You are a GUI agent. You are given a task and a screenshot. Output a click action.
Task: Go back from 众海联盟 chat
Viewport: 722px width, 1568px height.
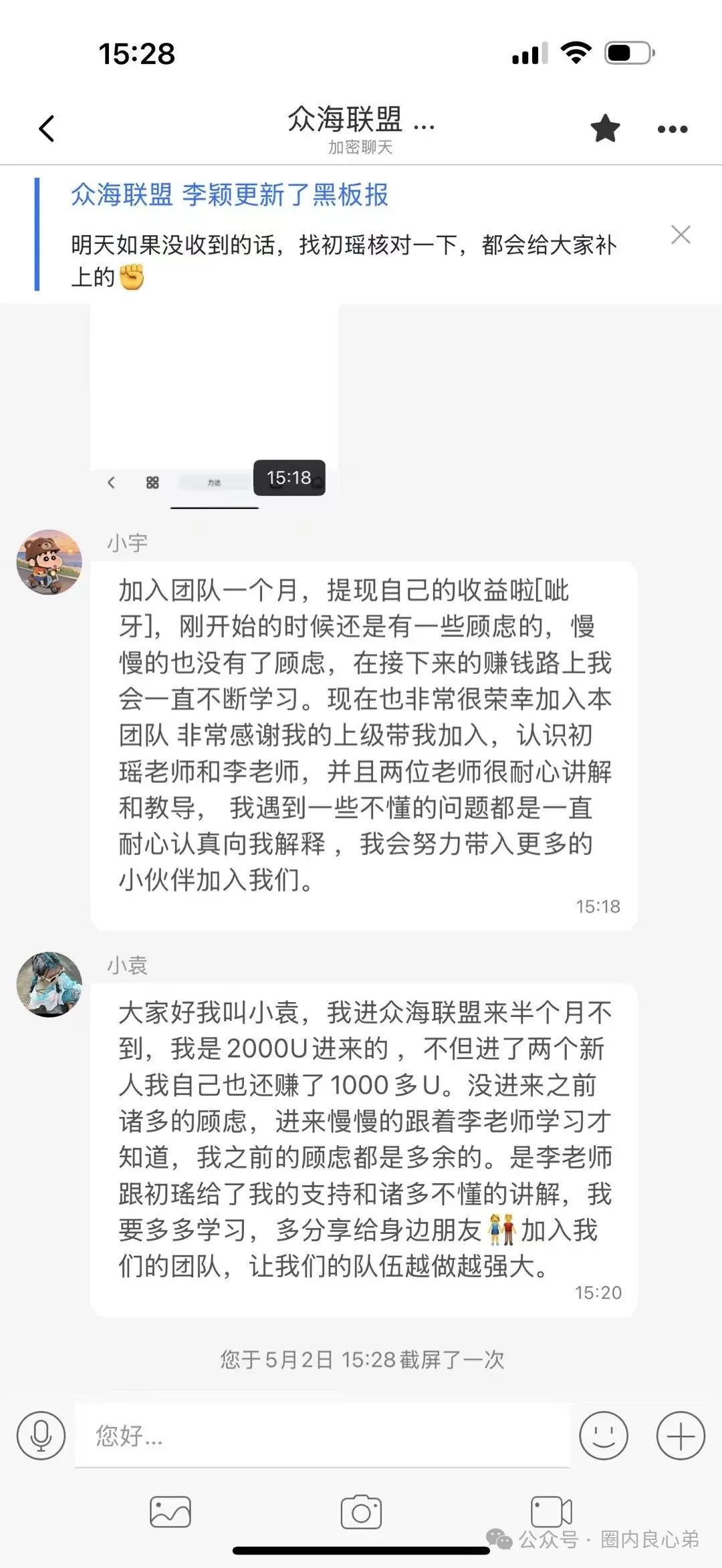[x=46, y=128]
